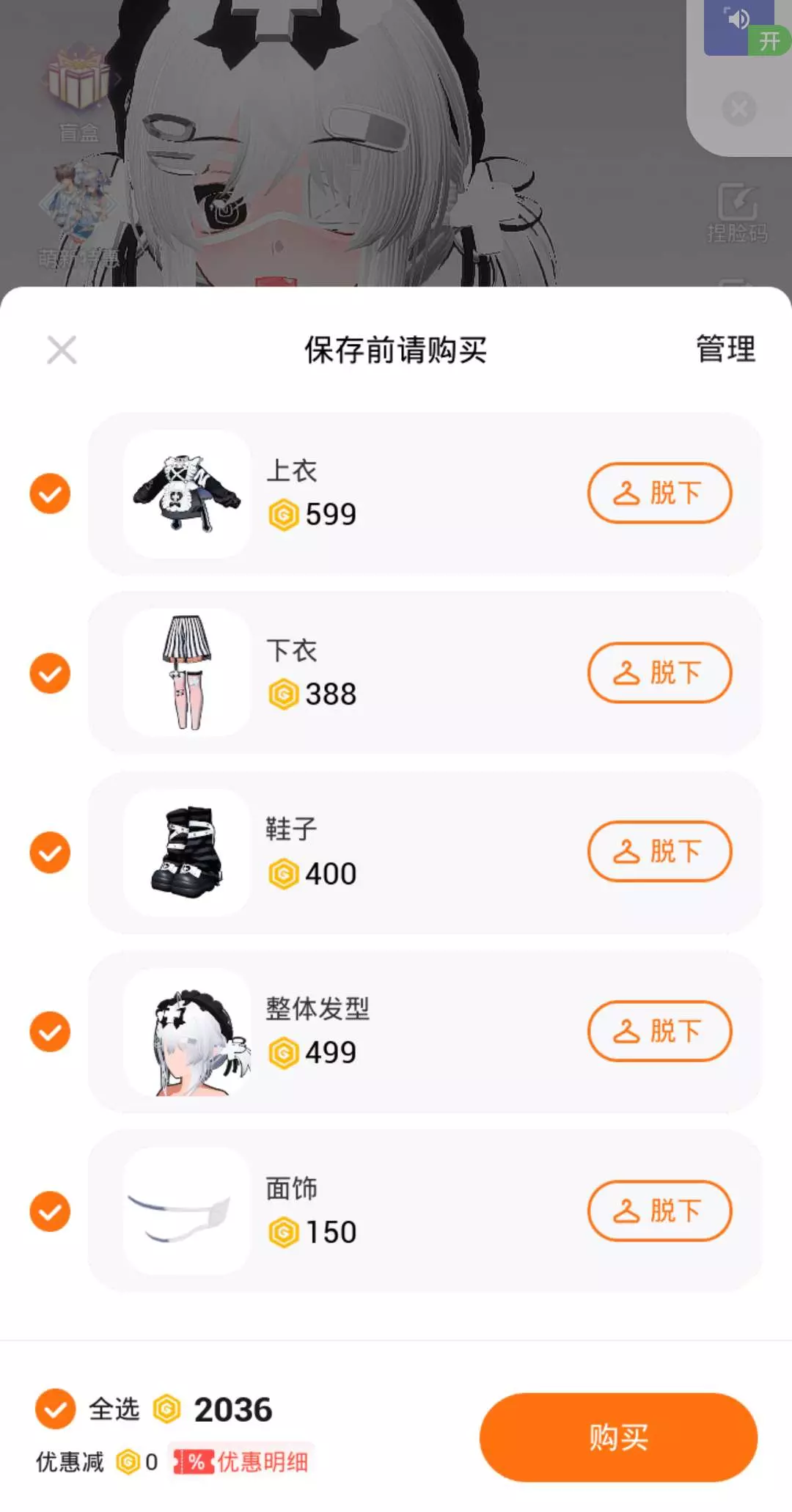Uncheck the 上衣 item
792x1512 pixels.
[x=50, y=493]
